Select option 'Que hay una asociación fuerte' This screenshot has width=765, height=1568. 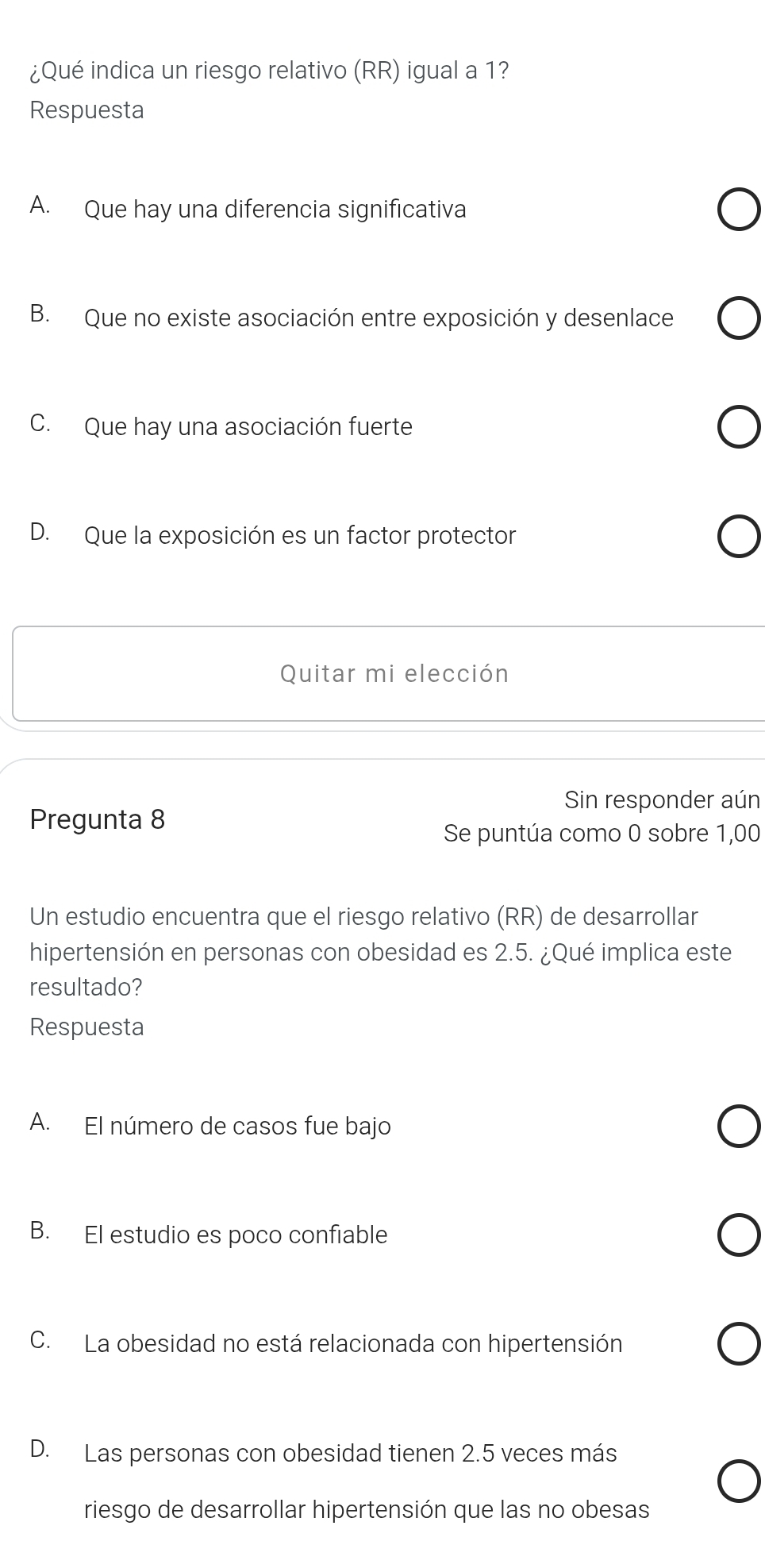point(739,428)
